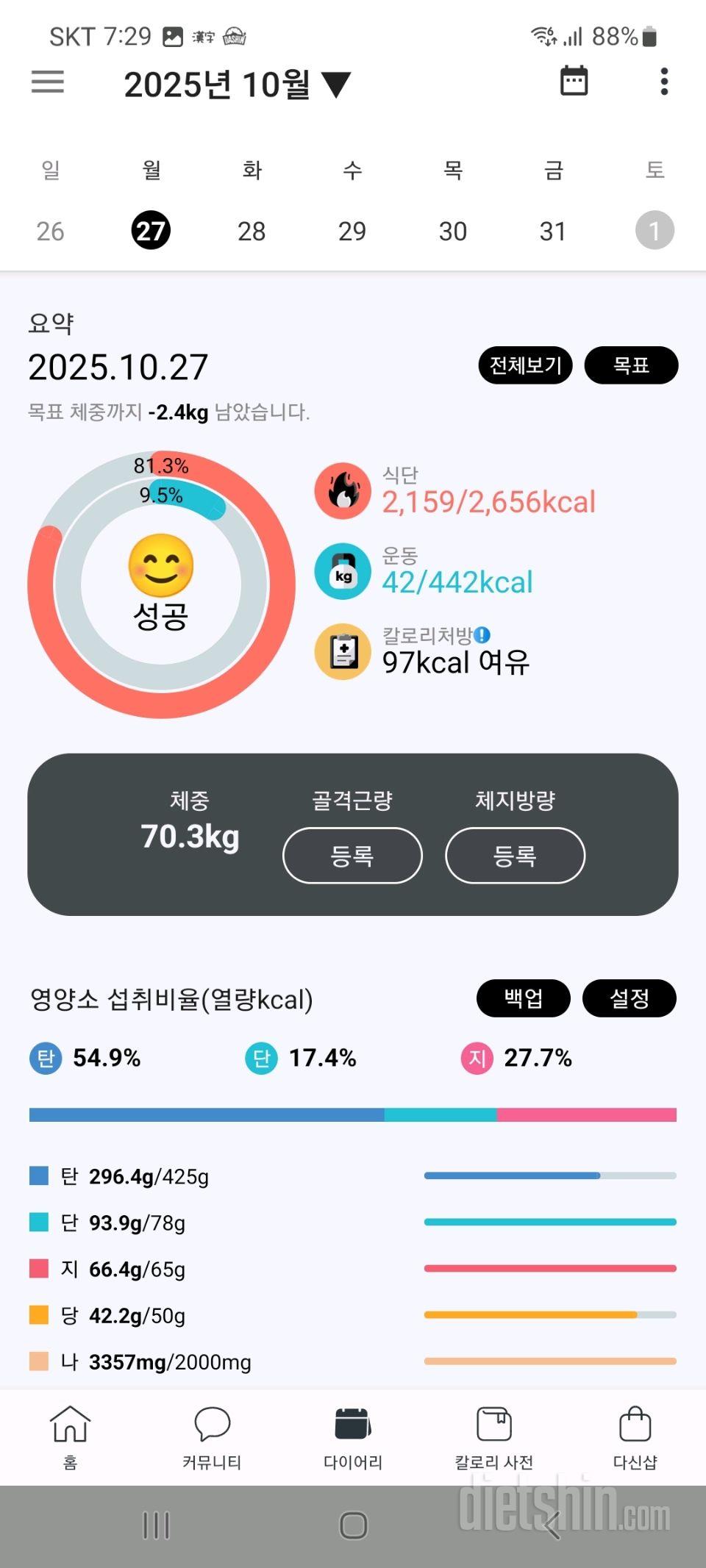The image size is (706, 1568).
Task: Open the 2025년 10월 month selector
Action: [x=235, y=83]
